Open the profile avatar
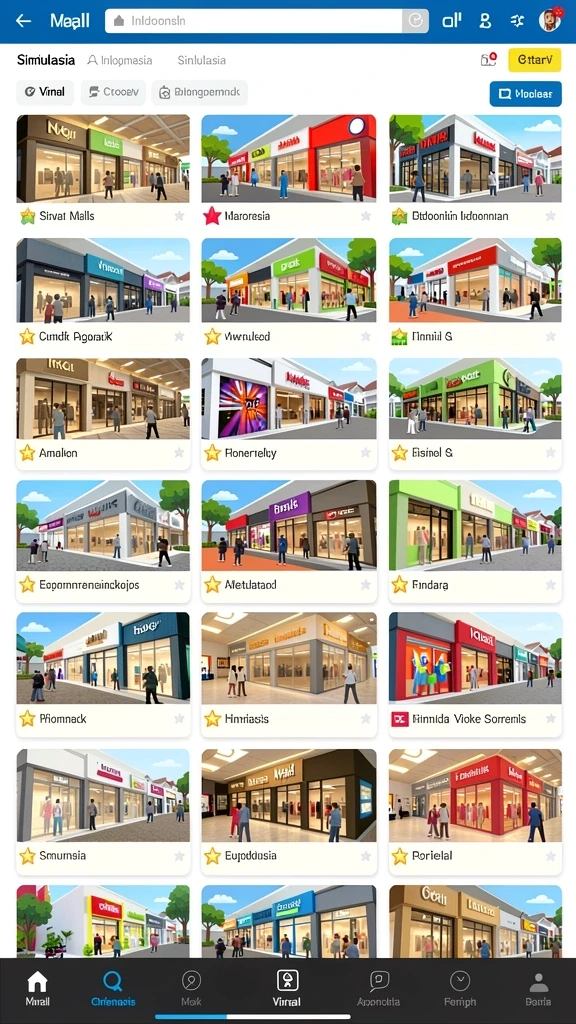Image resolution: width=576 pixels, height=1024 pixels. [x=551, y=20]
